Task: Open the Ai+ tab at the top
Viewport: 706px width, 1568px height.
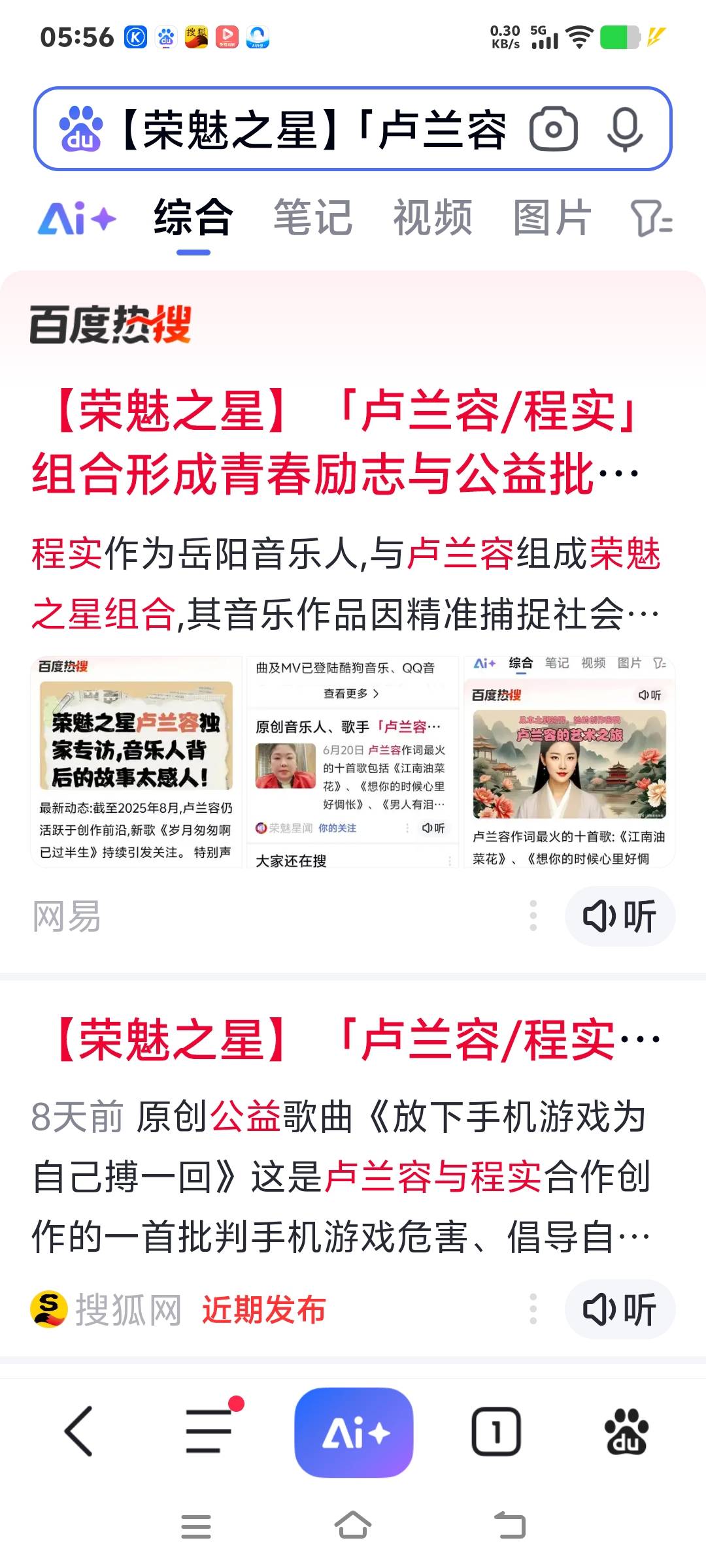Action: [77, 218]
